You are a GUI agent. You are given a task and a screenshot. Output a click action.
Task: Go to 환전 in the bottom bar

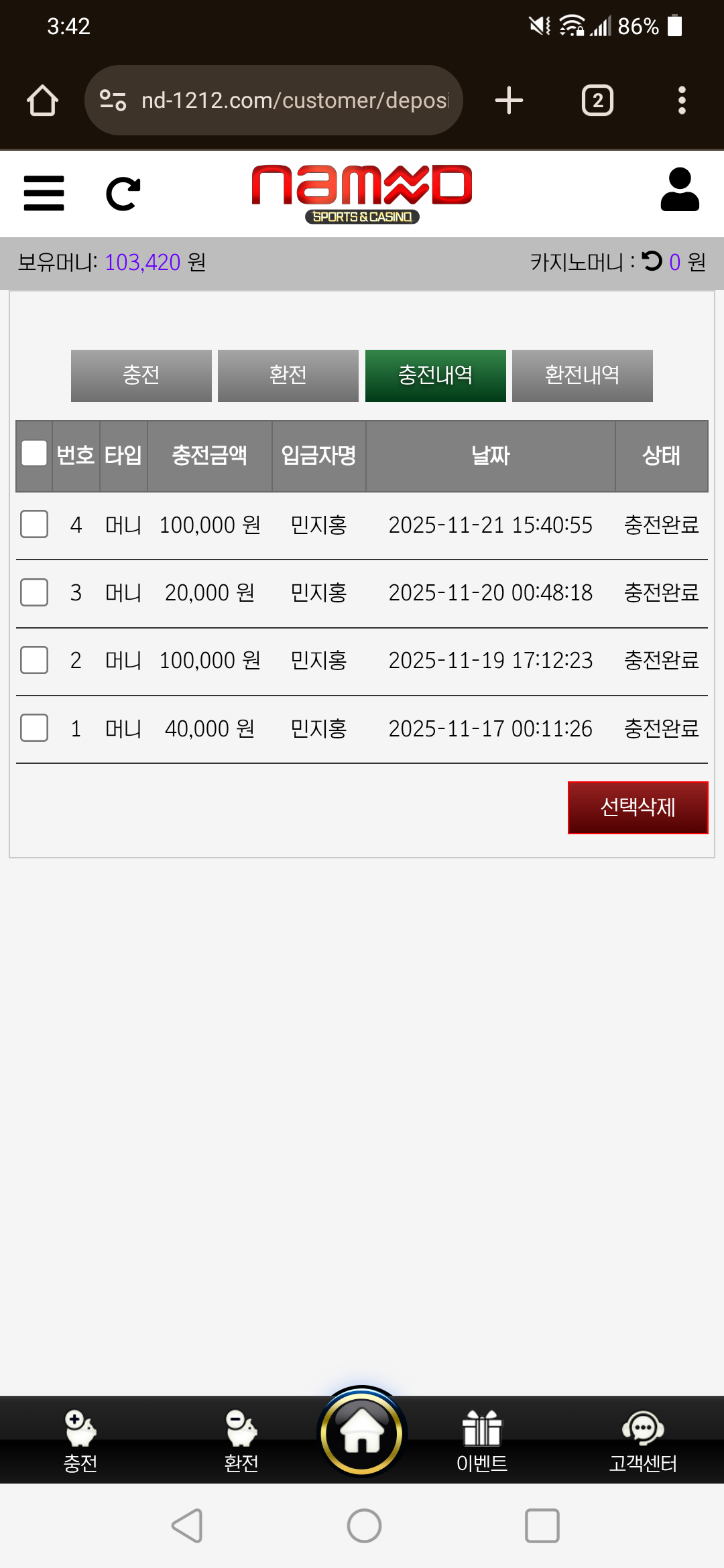pos(241,1439)
